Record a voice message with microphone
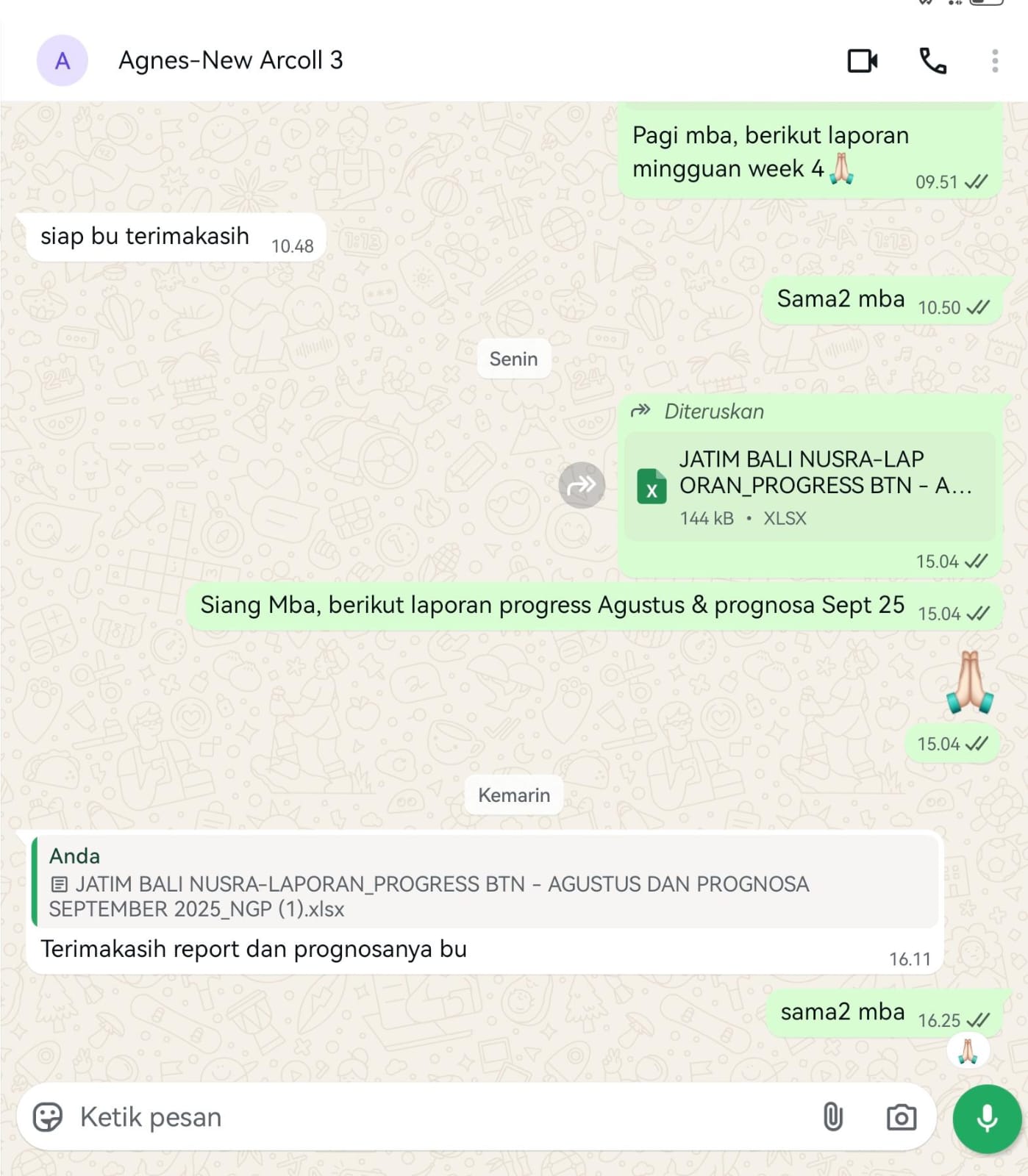Image resolution: width=1028 pixels, height=1176 pixels. (x=987, y=1119)
